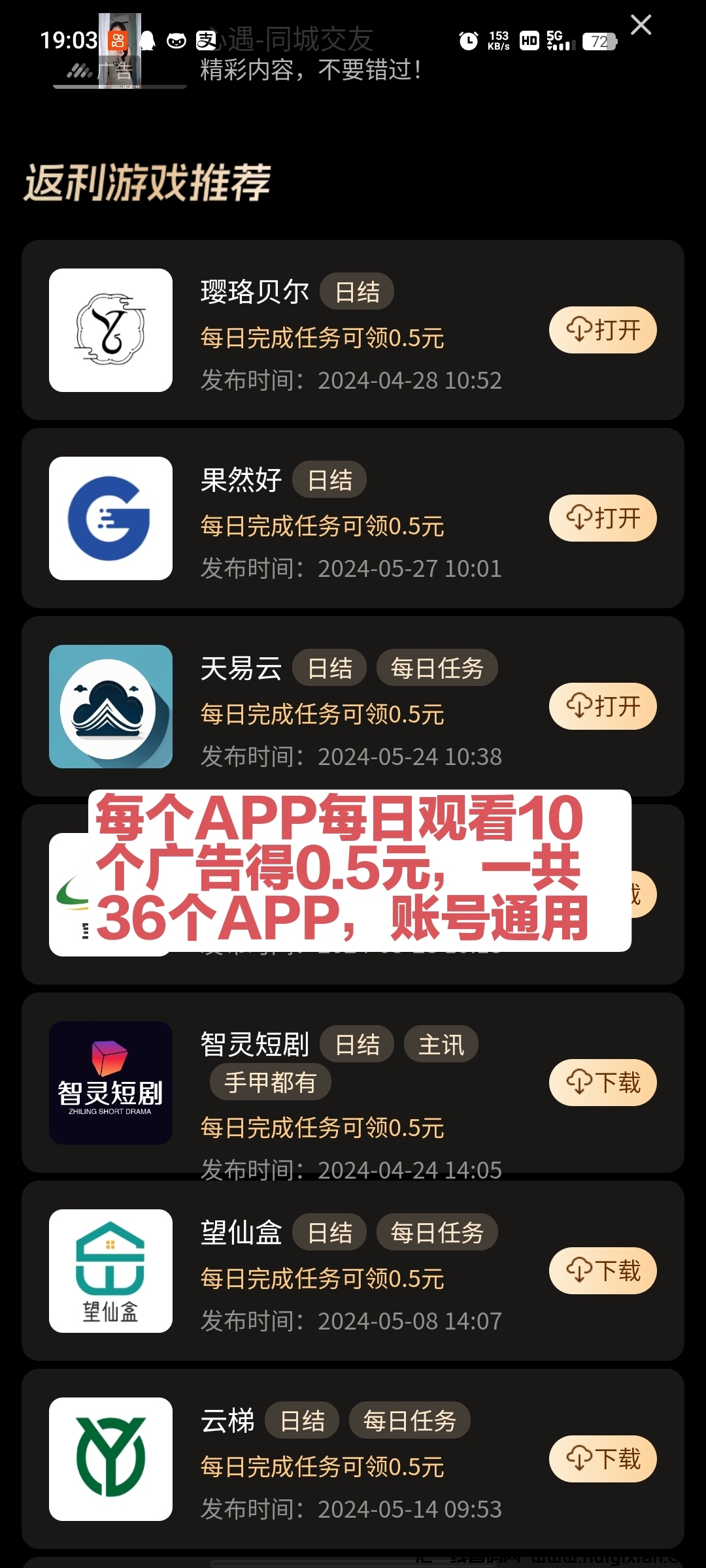Tap 打开 button next to 璎珞贝尔
Viewport: 706px width, 1568px height.
(602, 330)
